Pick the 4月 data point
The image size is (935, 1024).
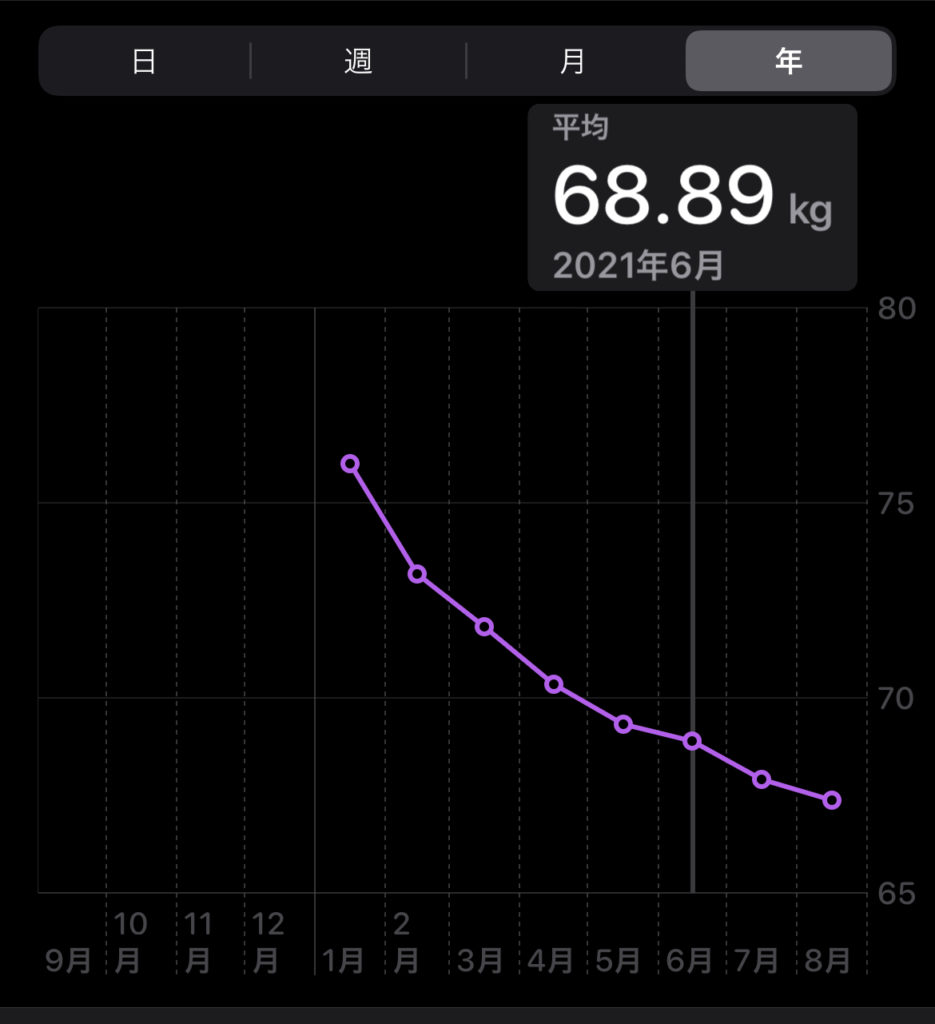coord(553,684)
